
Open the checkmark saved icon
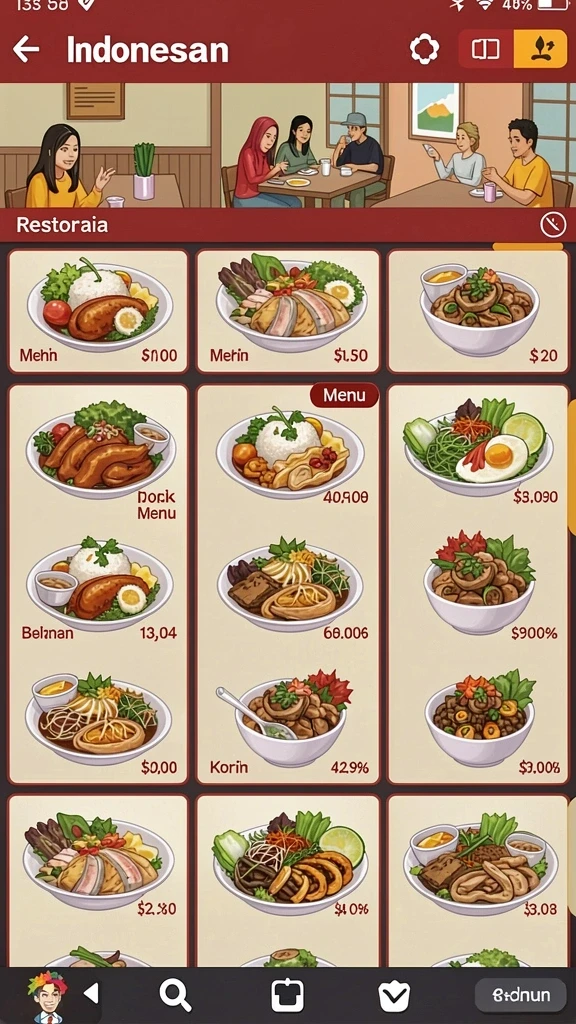click(x=394, y=995)
